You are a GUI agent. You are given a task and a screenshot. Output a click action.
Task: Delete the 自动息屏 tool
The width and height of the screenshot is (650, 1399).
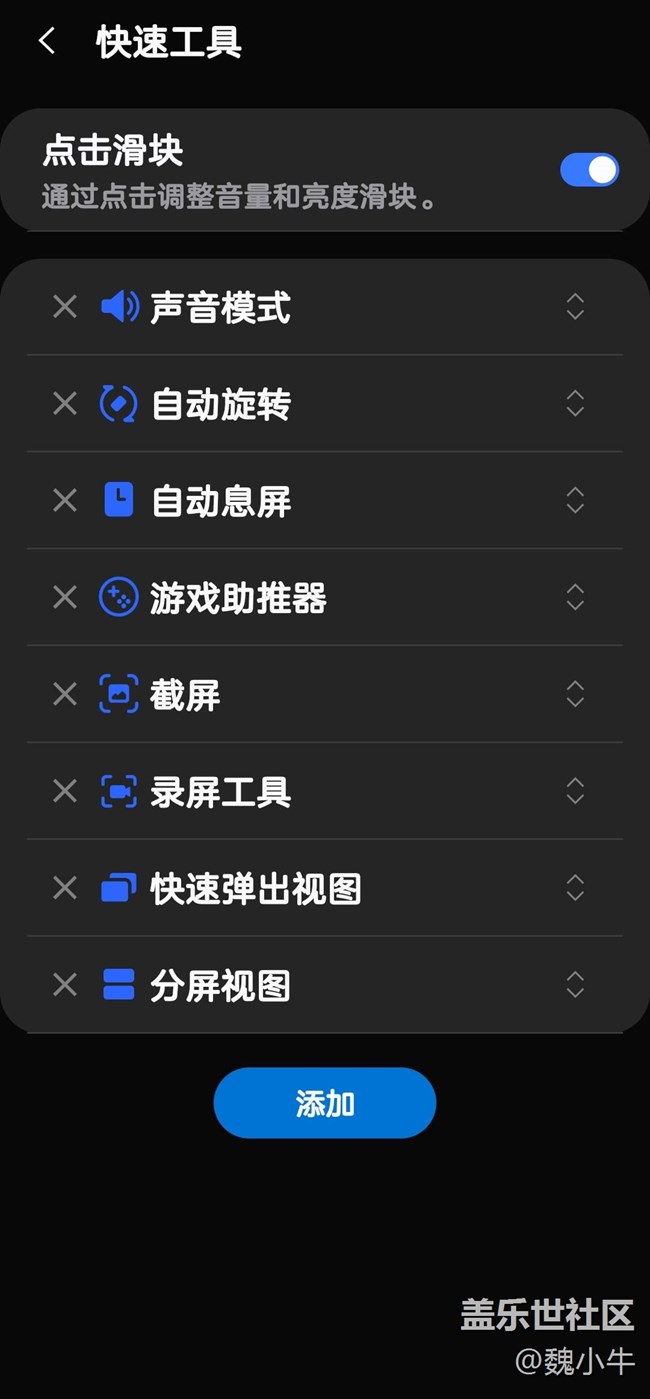tap(65, 500)
